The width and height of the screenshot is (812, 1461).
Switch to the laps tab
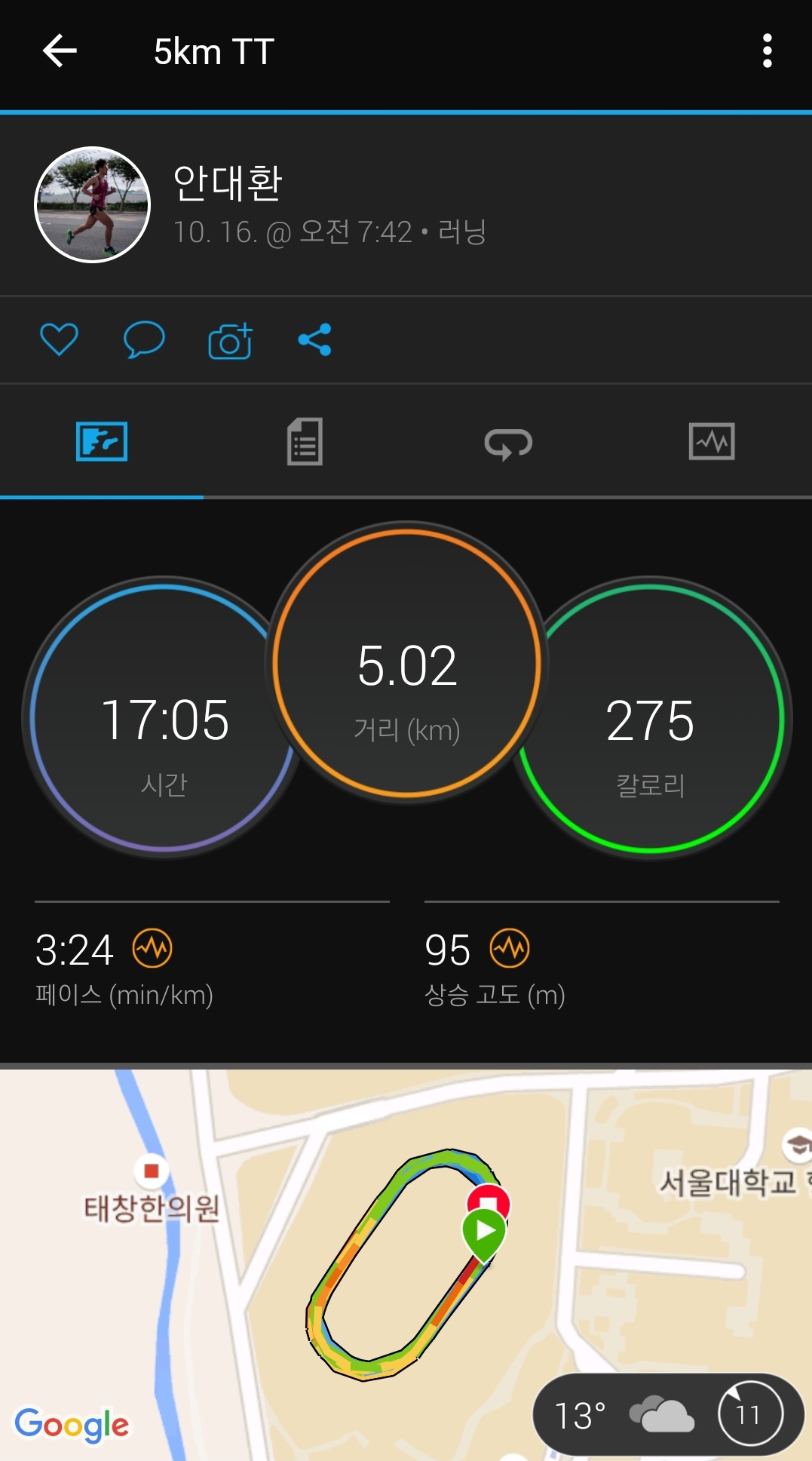tap(508, 443)
